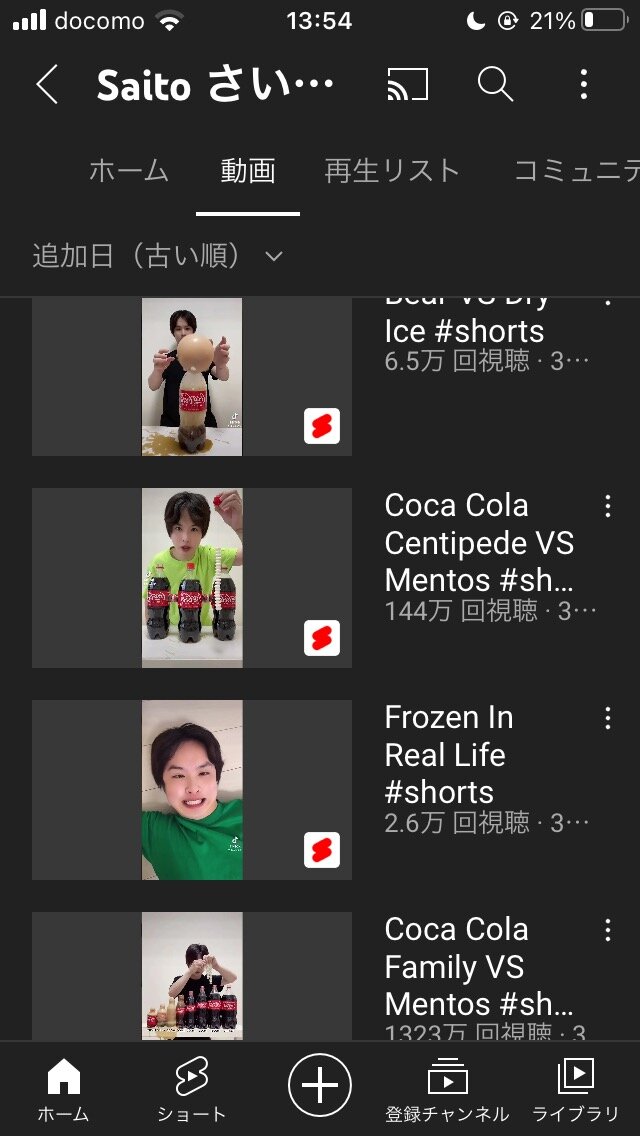Play the Dry Ice #shorts video
The image size is (640, 1136).
coord(192,377)
